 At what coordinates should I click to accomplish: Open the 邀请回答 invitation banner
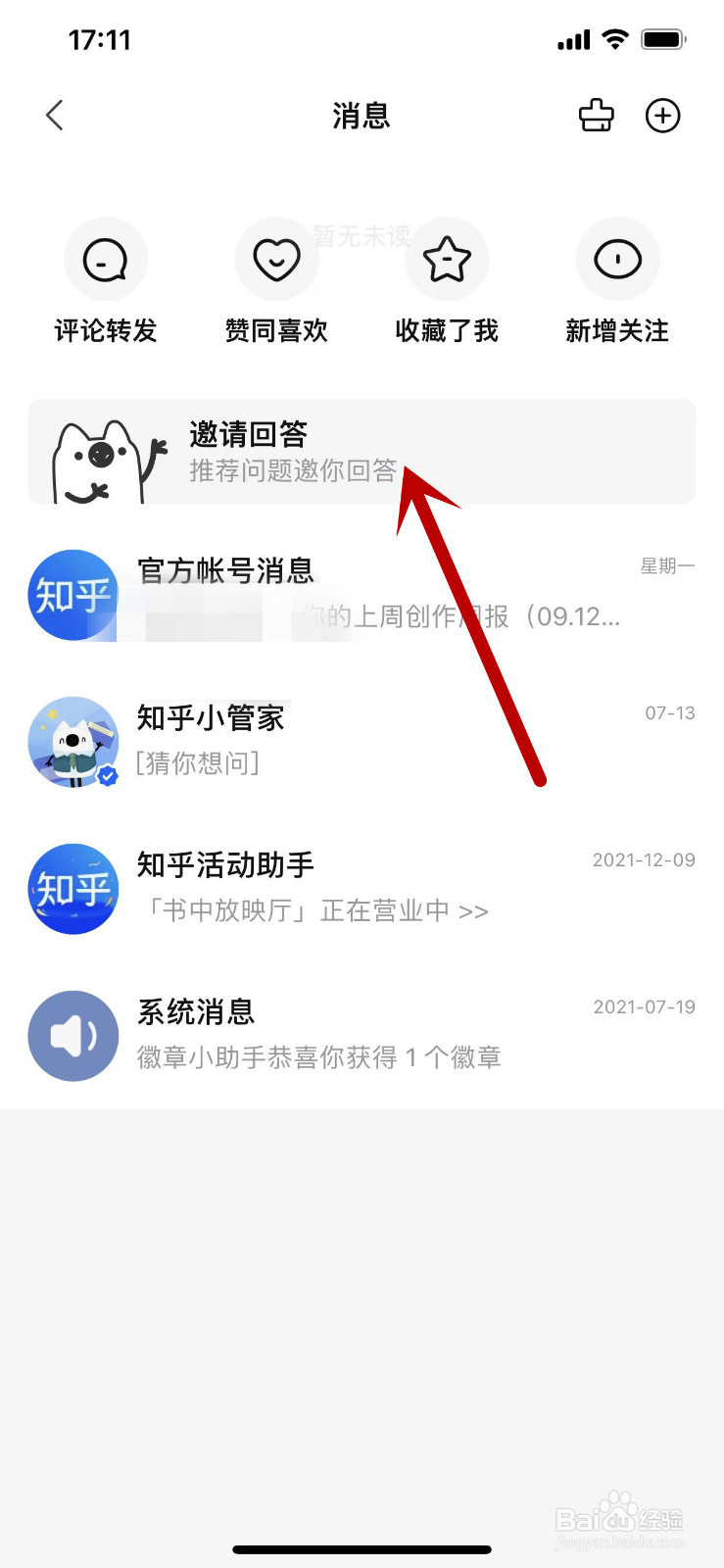click(x=362, y=451)
